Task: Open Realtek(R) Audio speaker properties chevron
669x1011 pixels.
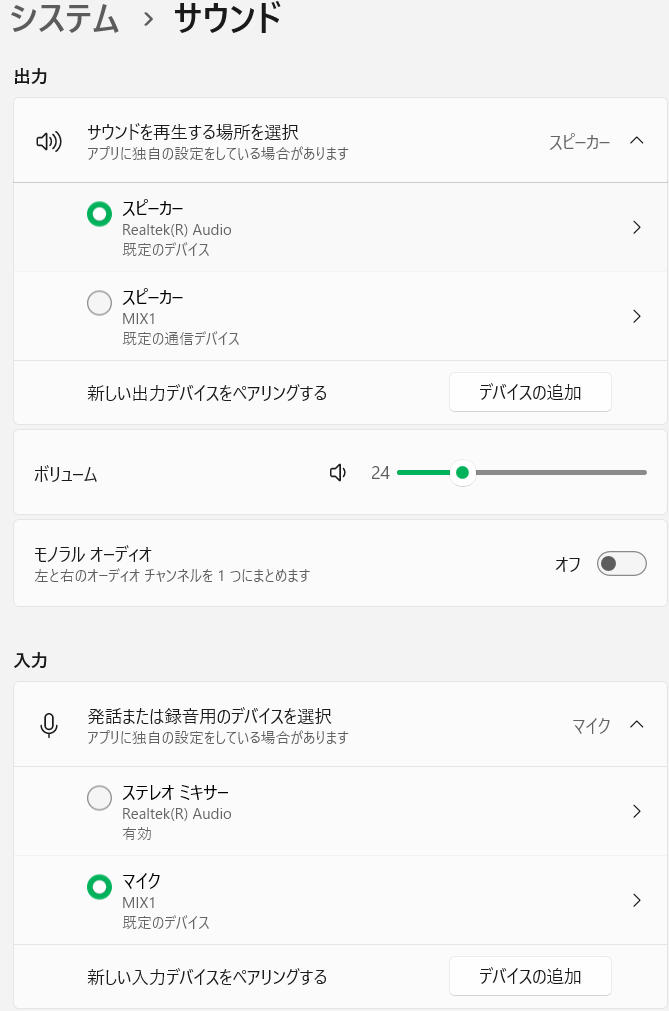Action: tap(637, 228)
